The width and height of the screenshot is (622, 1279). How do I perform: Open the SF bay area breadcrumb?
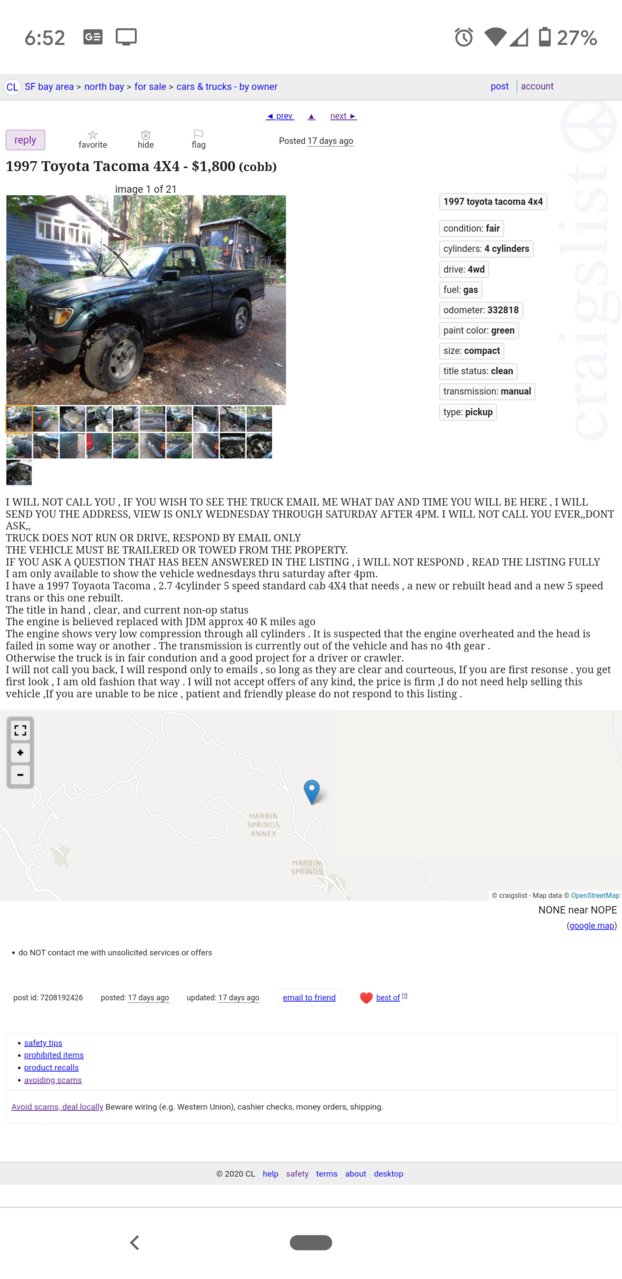(49, 87)
